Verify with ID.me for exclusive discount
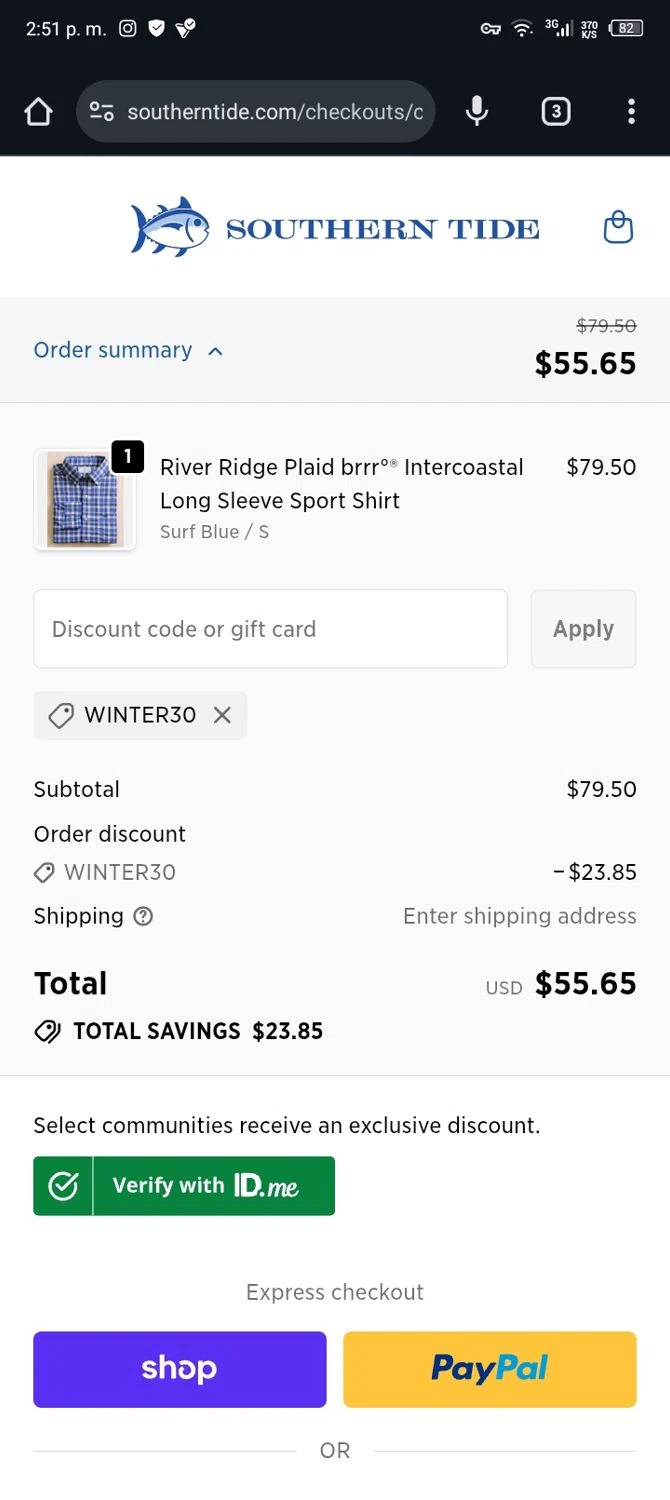This screenshot has height=1500, width=670. click(184, 1186)
